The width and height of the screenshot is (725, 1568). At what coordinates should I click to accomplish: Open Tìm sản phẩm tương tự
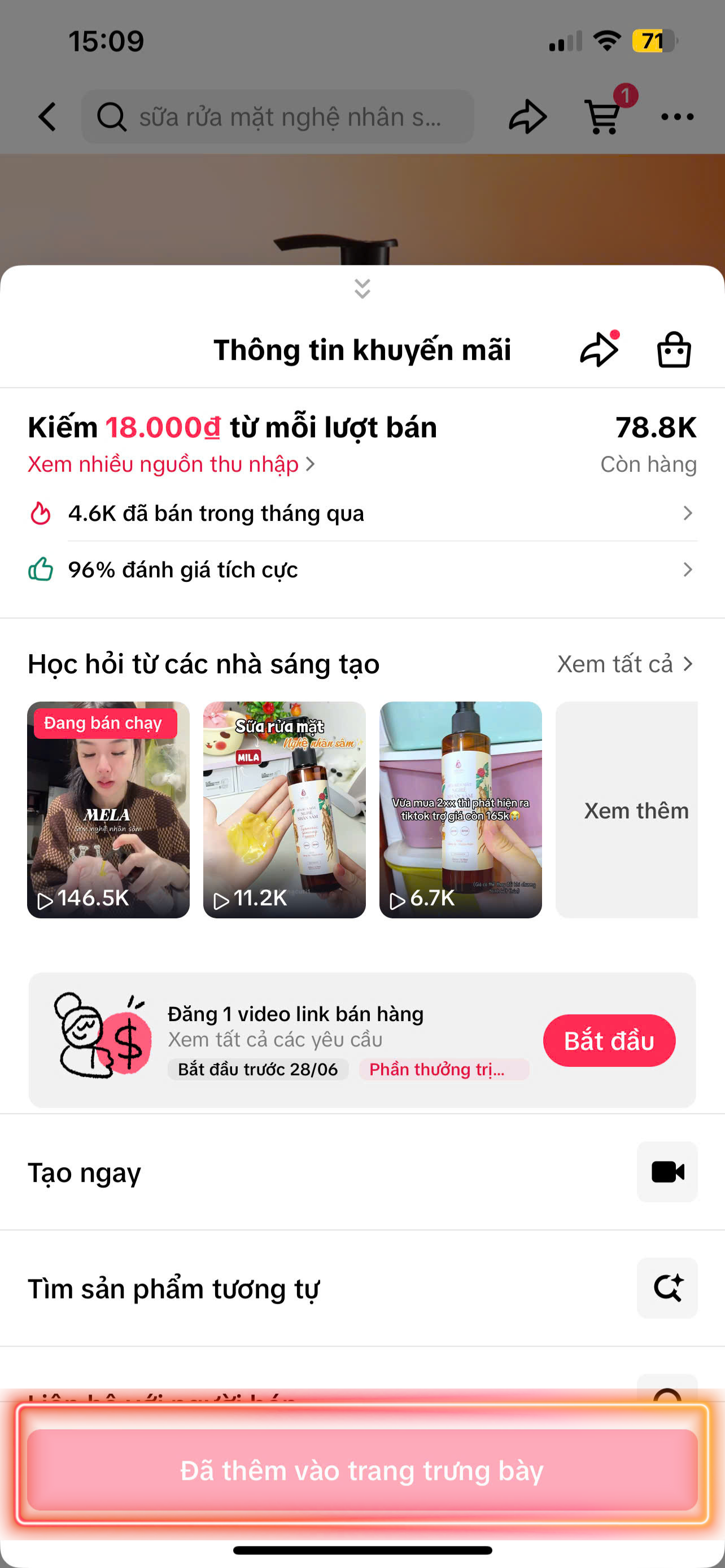362,1288
